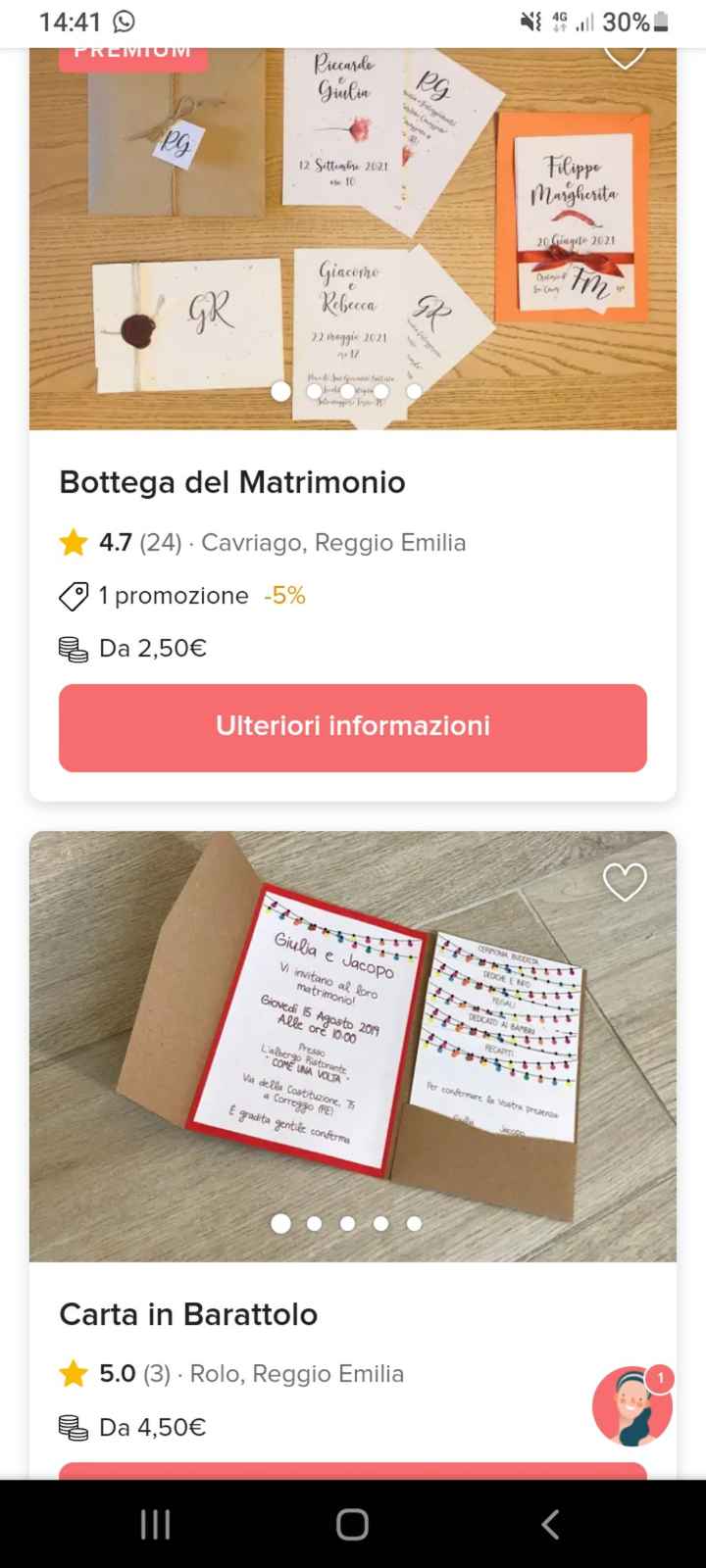Tap 'Ulteriori informazioni' for Bottega del Matrimonio

pyautogui.click(x=352, y=726)
